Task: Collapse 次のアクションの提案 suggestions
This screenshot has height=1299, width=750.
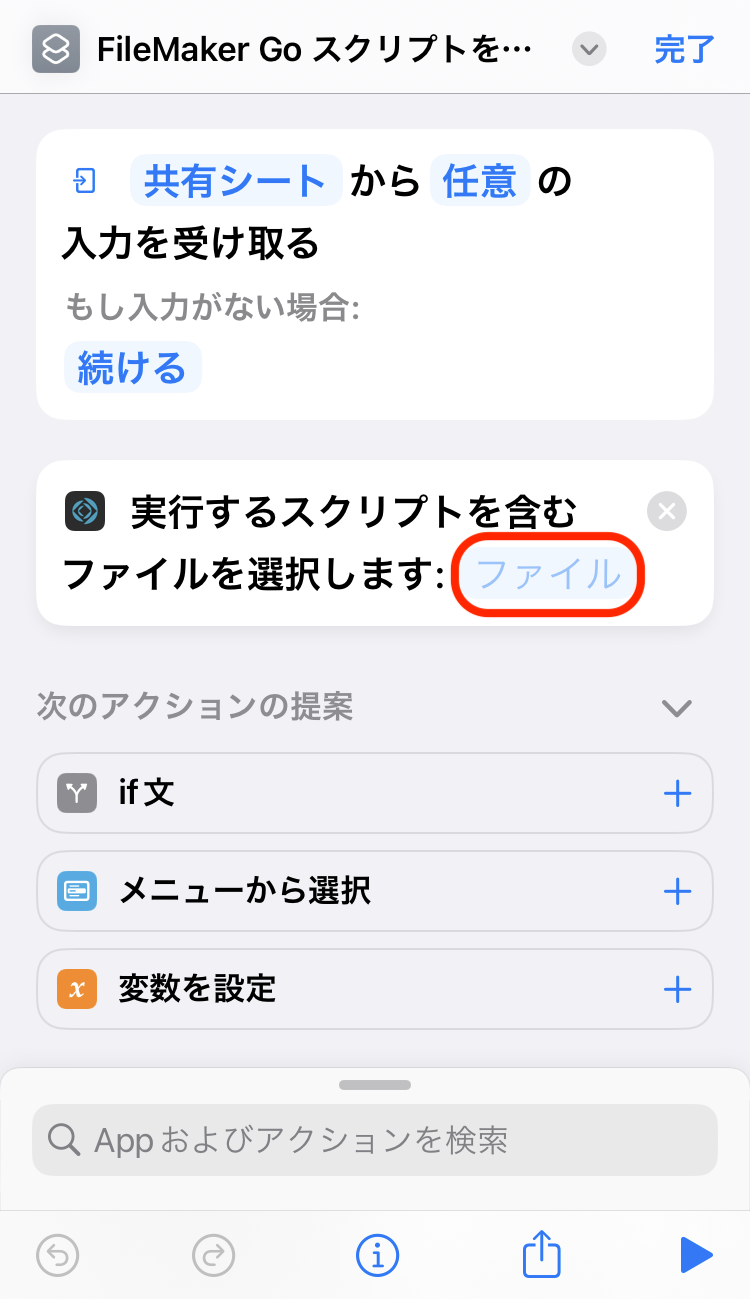Action: coord(677,708)
